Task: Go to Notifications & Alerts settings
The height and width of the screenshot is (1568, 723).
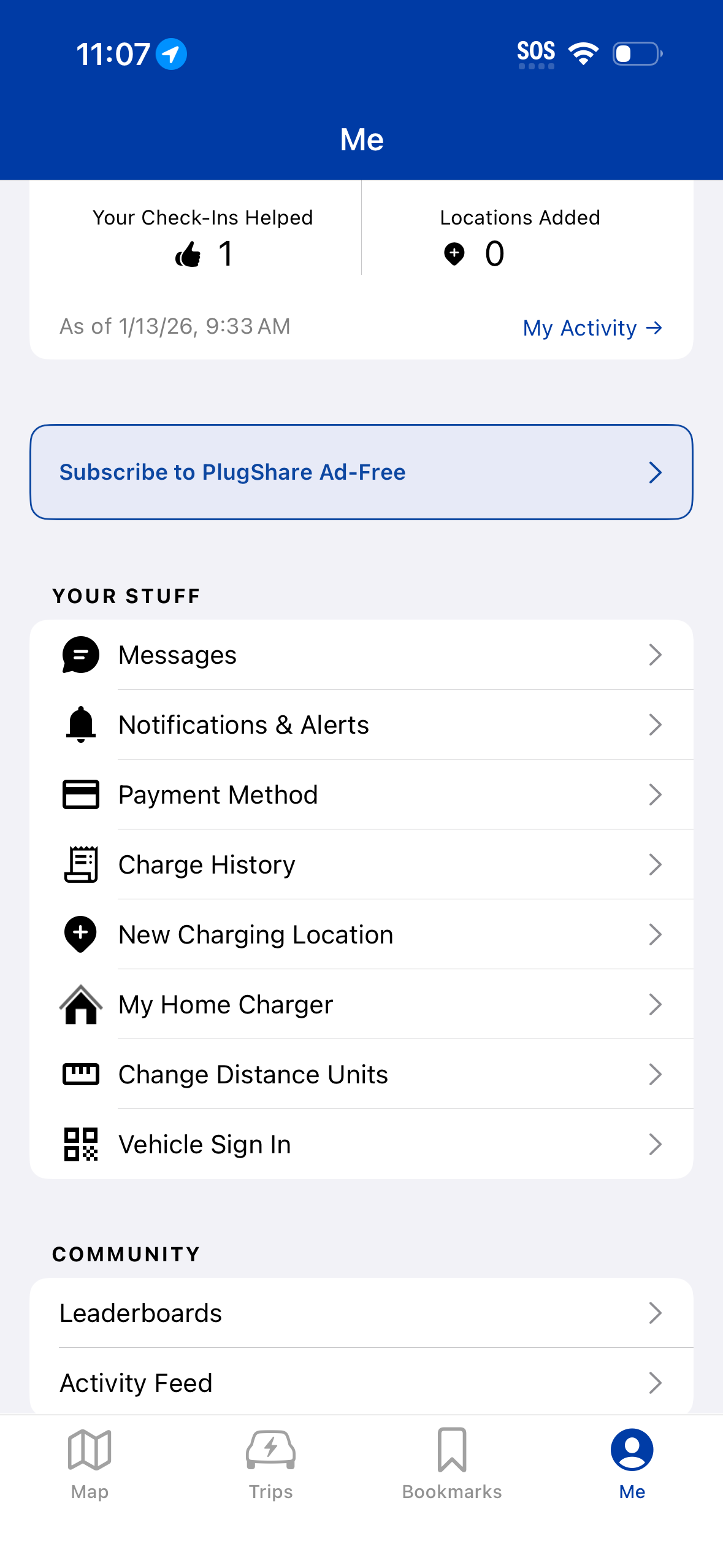Action: click(361, 724)
